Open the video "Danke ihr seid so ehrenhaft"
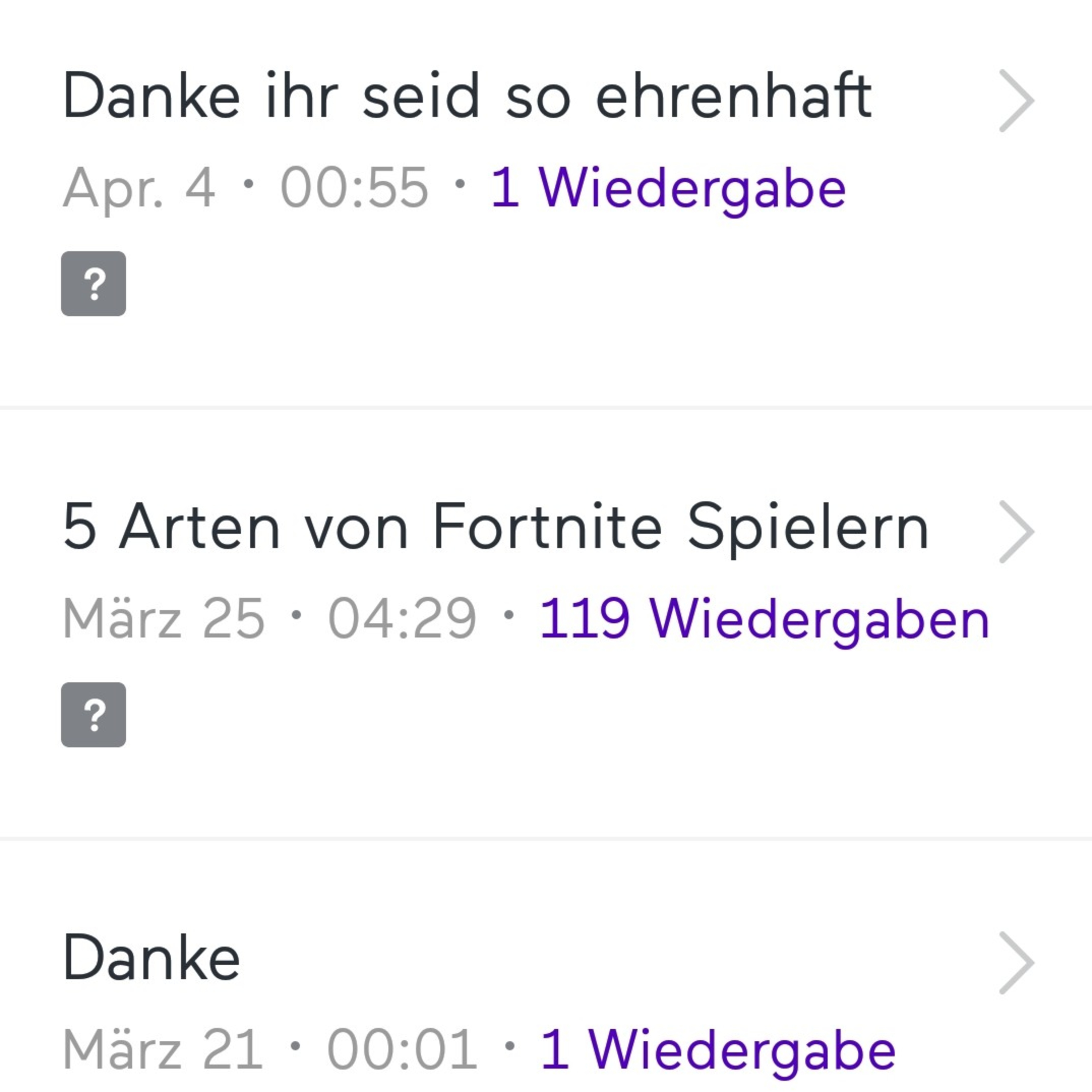The image size is (1092, 1092). (467, 97)
